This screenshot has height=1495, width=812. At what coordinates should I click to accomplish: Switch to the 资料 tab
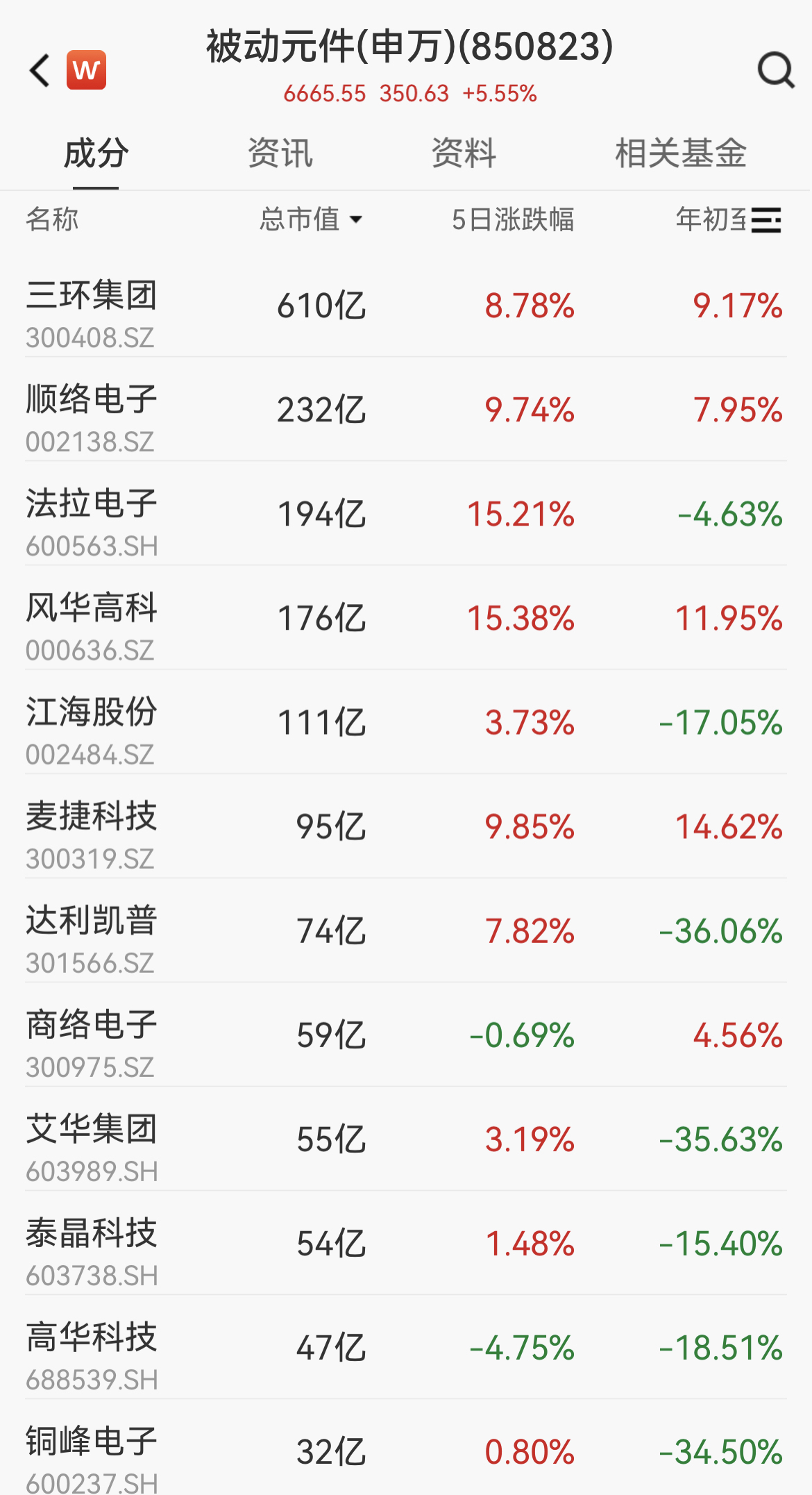[x=464, y=153]
